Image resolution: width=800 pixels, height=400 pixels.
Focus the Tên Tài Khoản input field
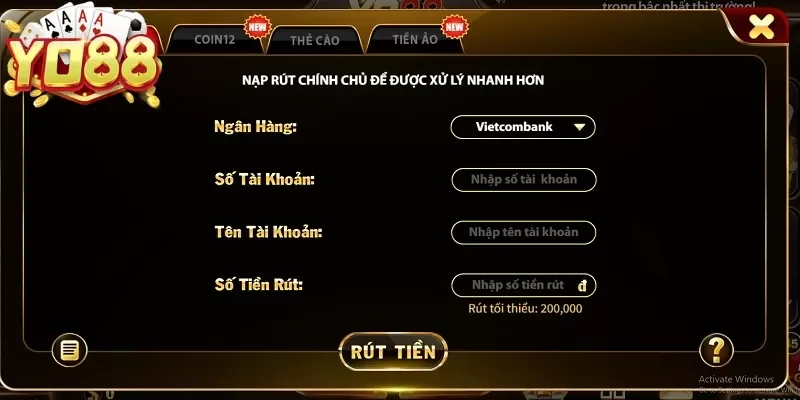click(523, 232)
